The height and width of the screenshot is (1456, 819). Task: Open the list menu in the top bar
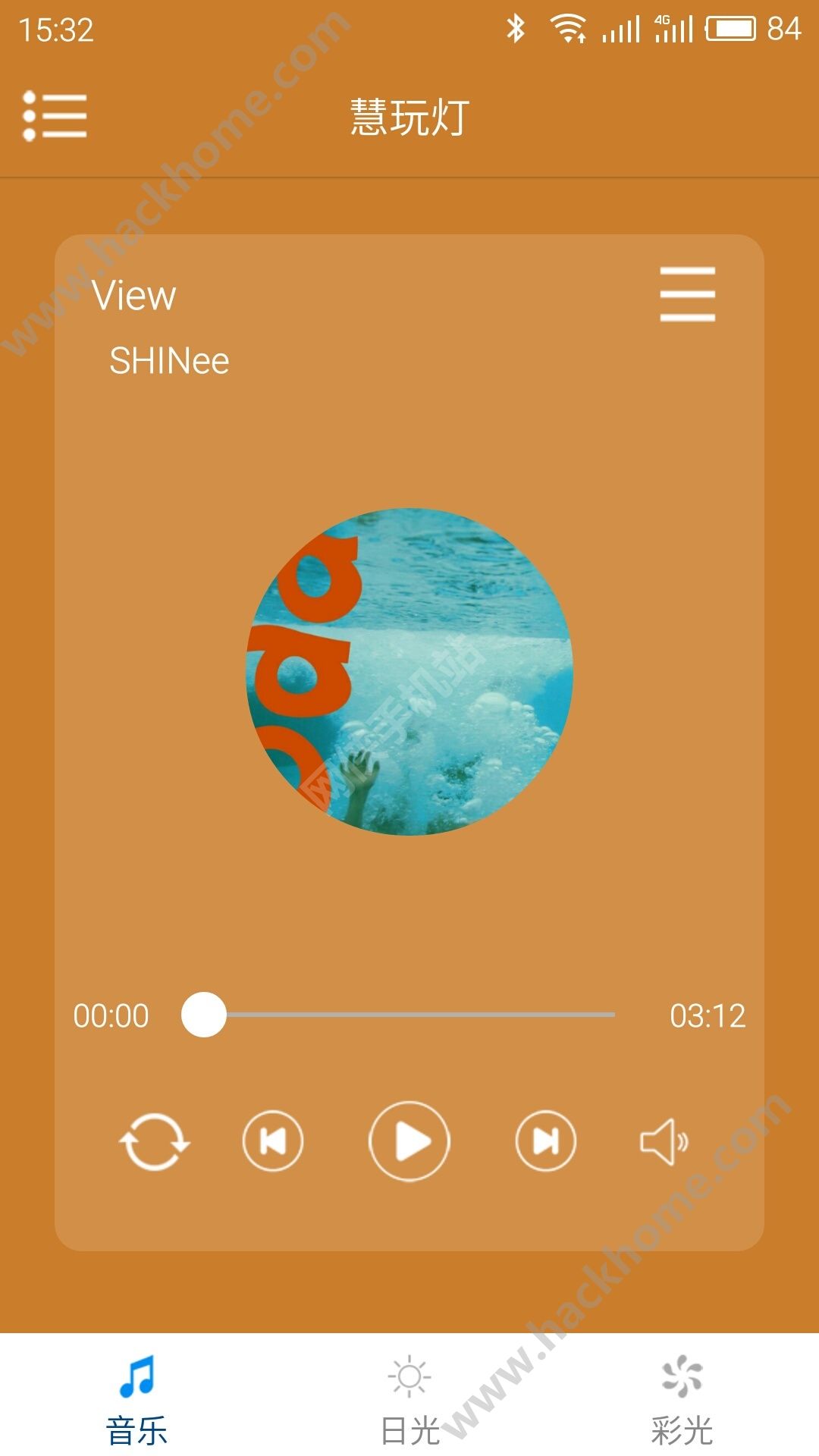[55, 116]
